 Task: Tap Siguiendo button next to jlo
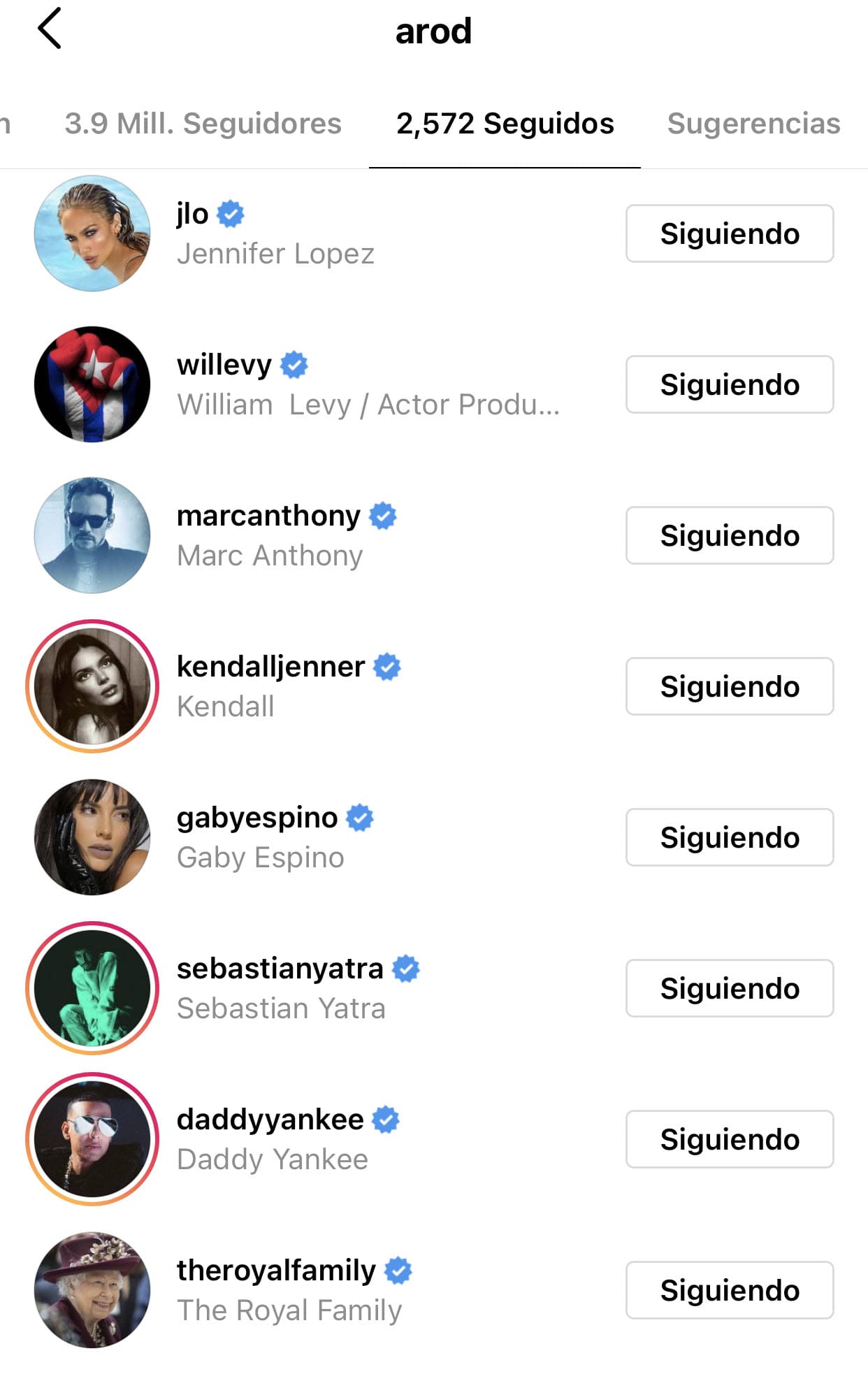(729, 233)
